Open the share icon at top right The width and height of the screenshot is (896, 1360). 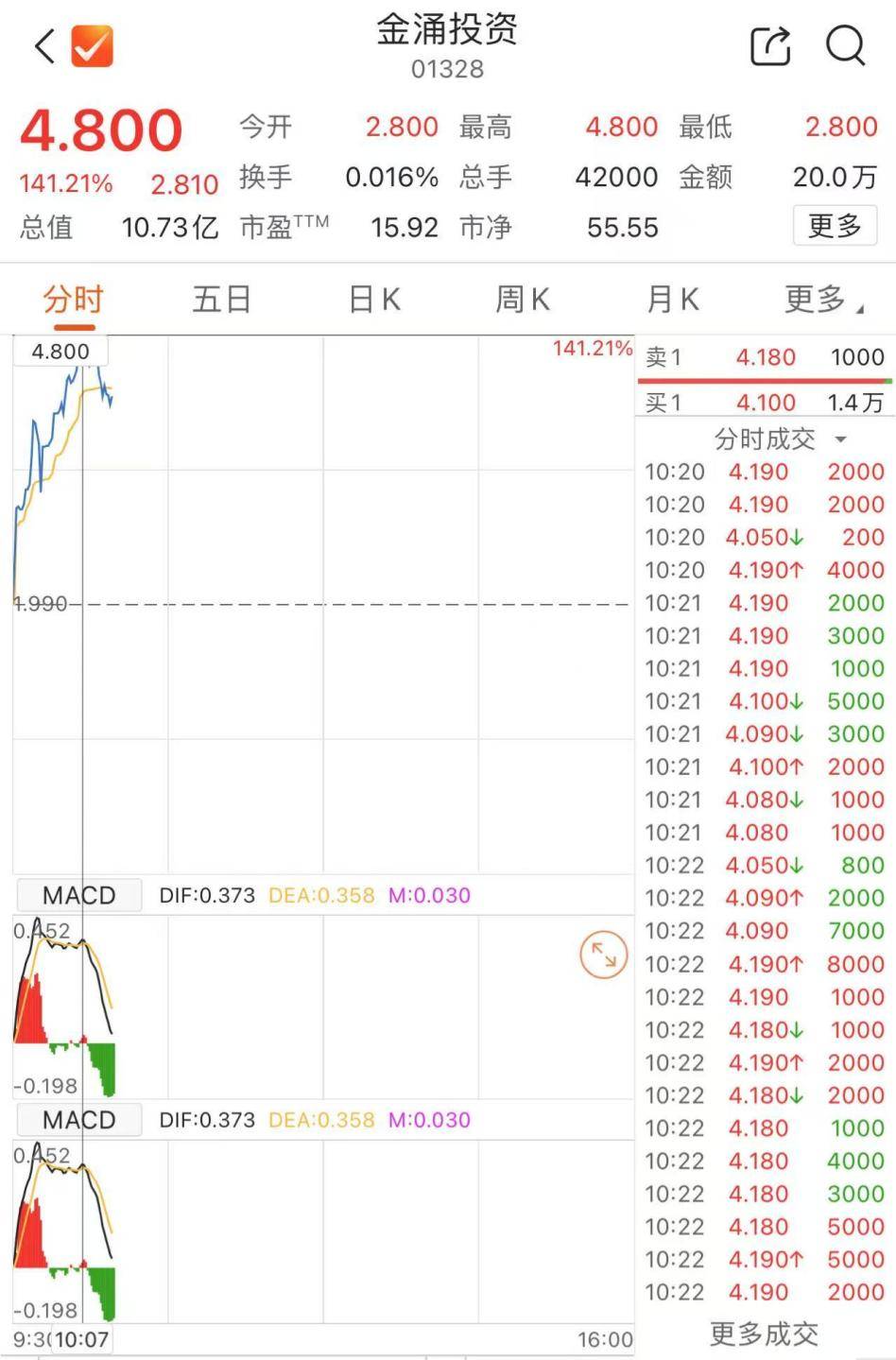point(769,44)
